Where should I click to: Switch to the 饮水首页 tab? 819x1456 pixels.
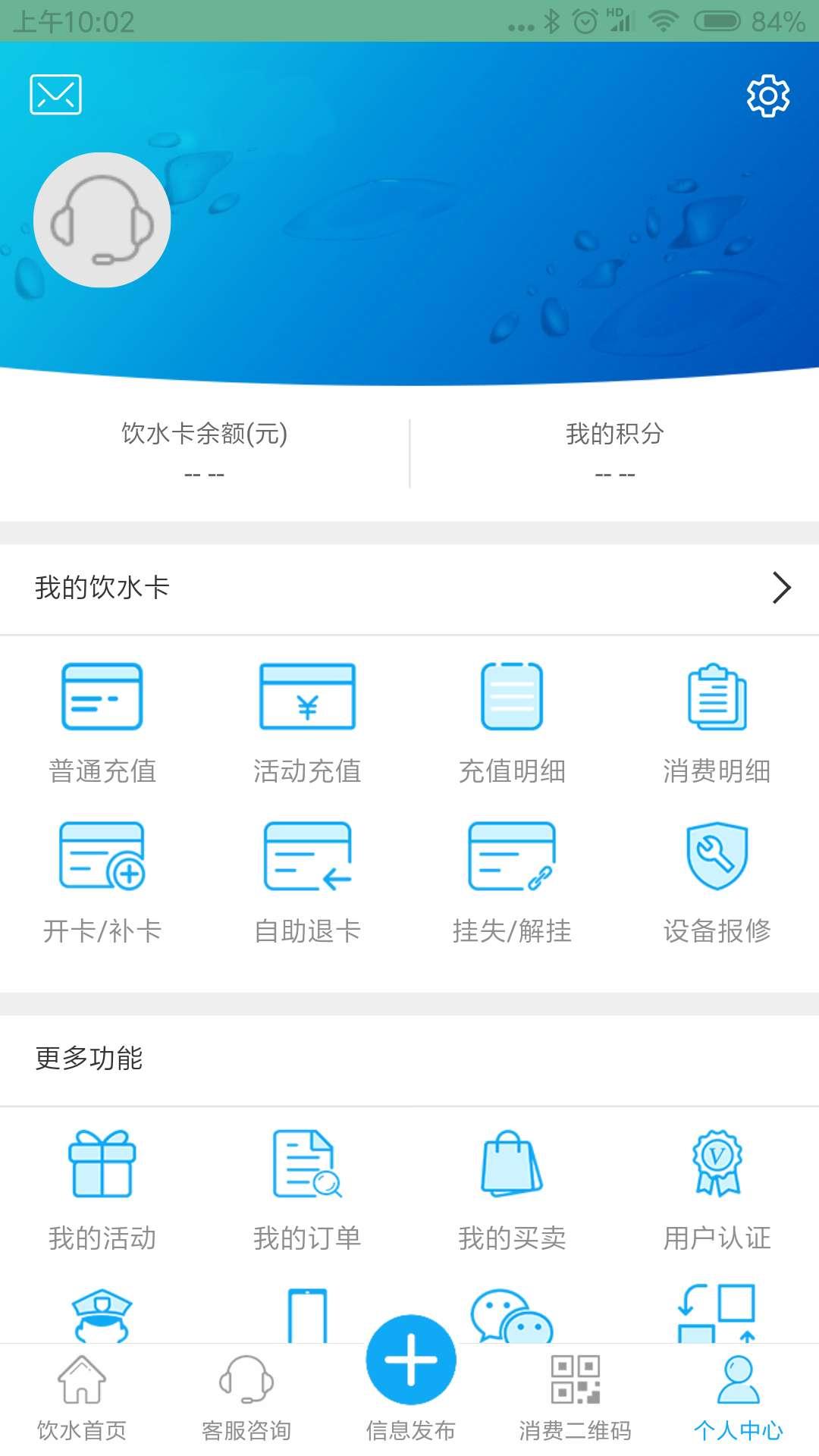pyautogui.click(x=82, y=1399)
